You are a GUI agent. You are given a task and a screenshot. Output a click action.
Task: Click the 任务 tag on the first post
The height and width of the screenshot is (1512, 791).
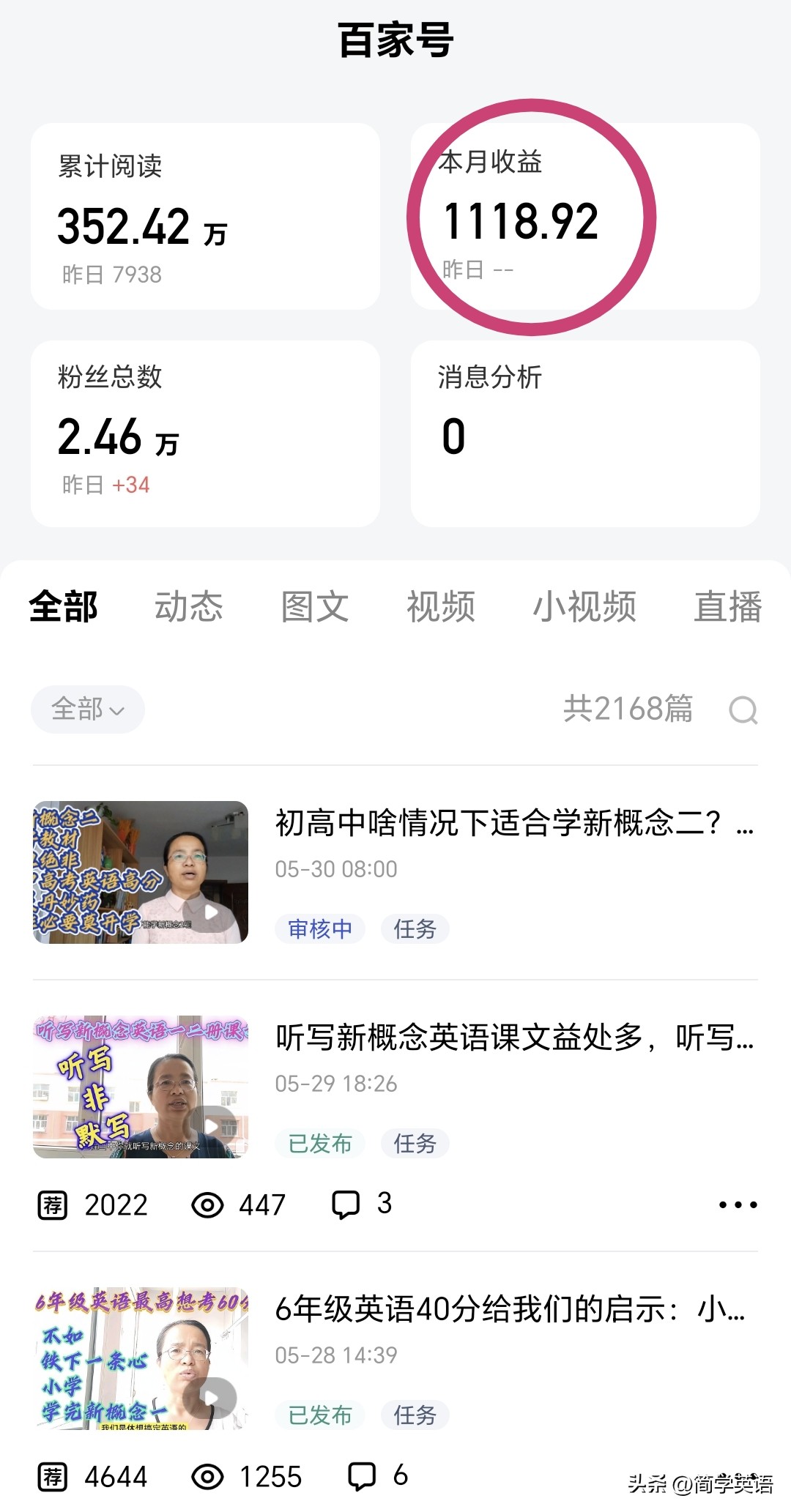tap(415, 929)
